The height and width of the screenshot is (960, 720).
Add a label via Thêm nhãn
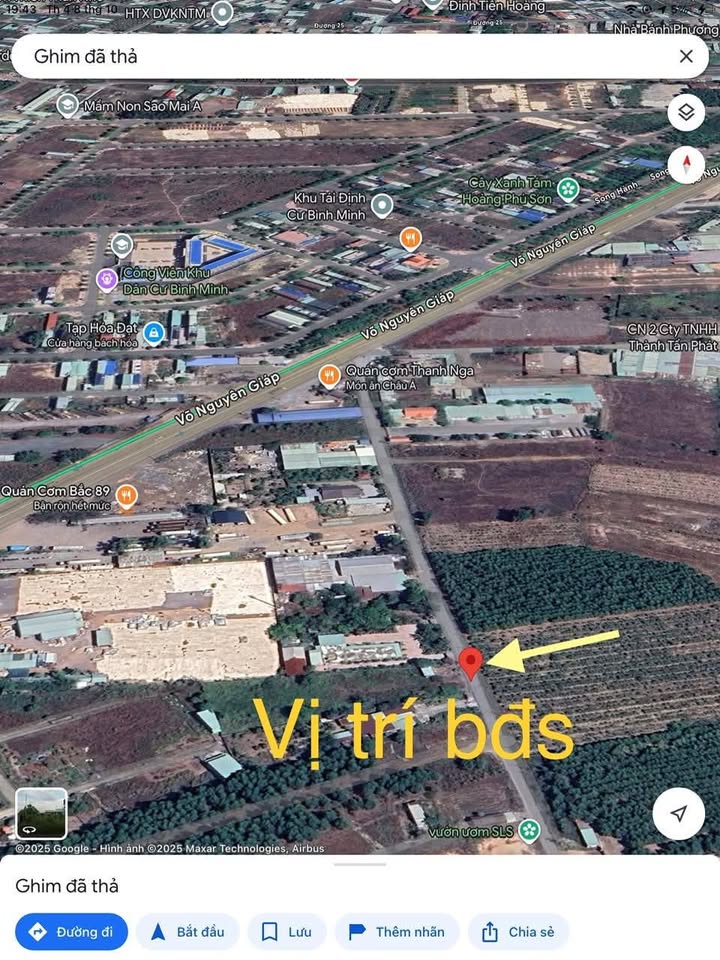click(x=396, y=932)
